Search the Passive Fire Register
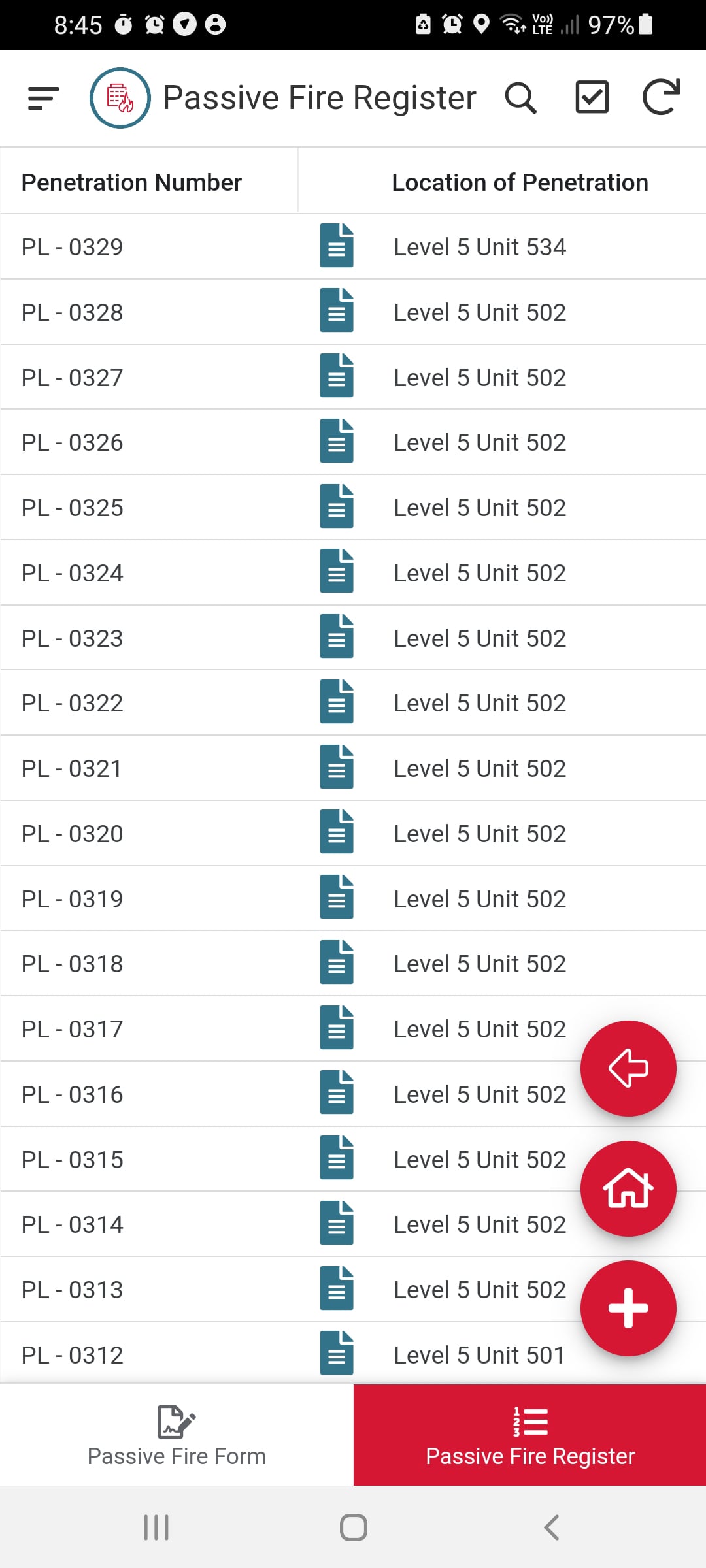This screenshot has height=1568, width=706. [x=520, y=98]
